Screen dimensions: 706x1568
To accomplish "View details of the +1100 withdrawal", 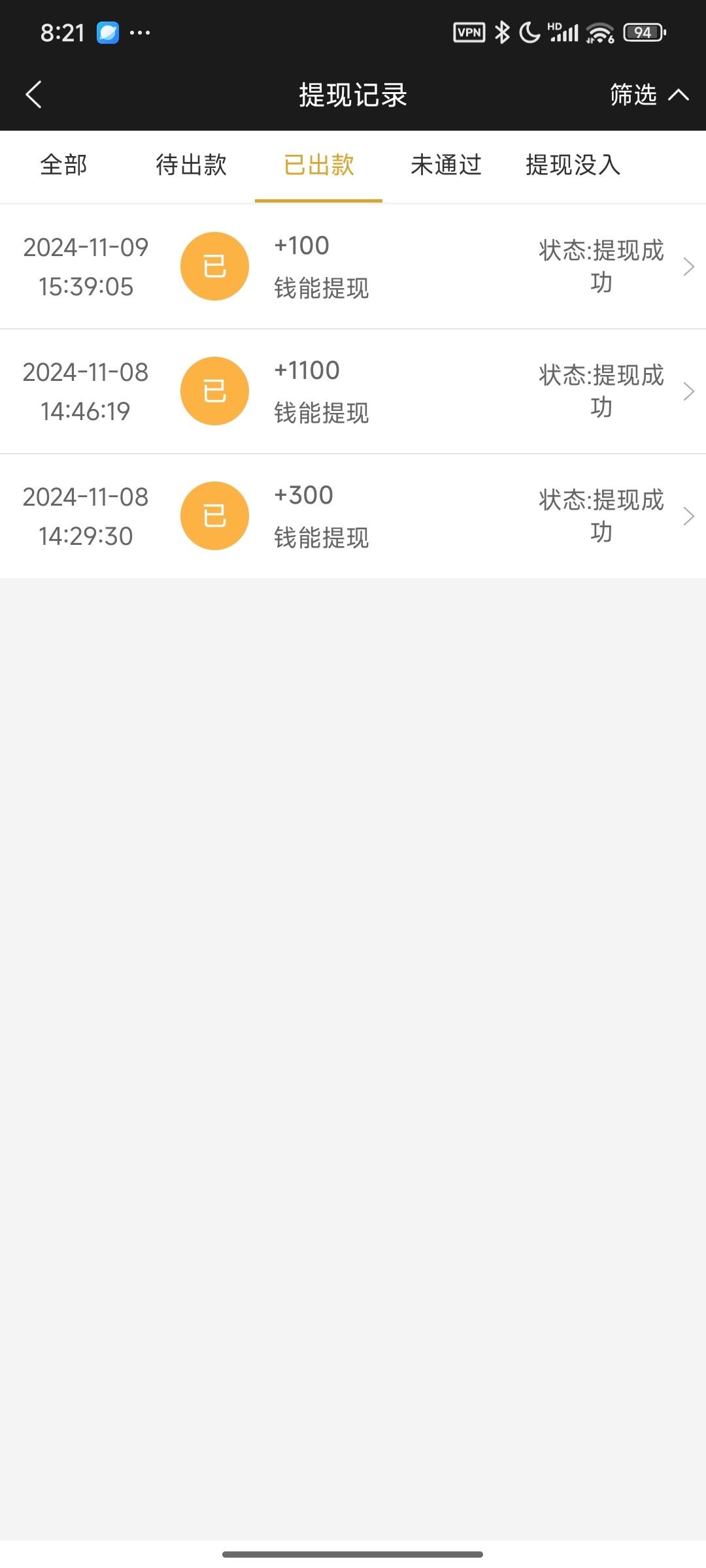I will tap(353, 391).
